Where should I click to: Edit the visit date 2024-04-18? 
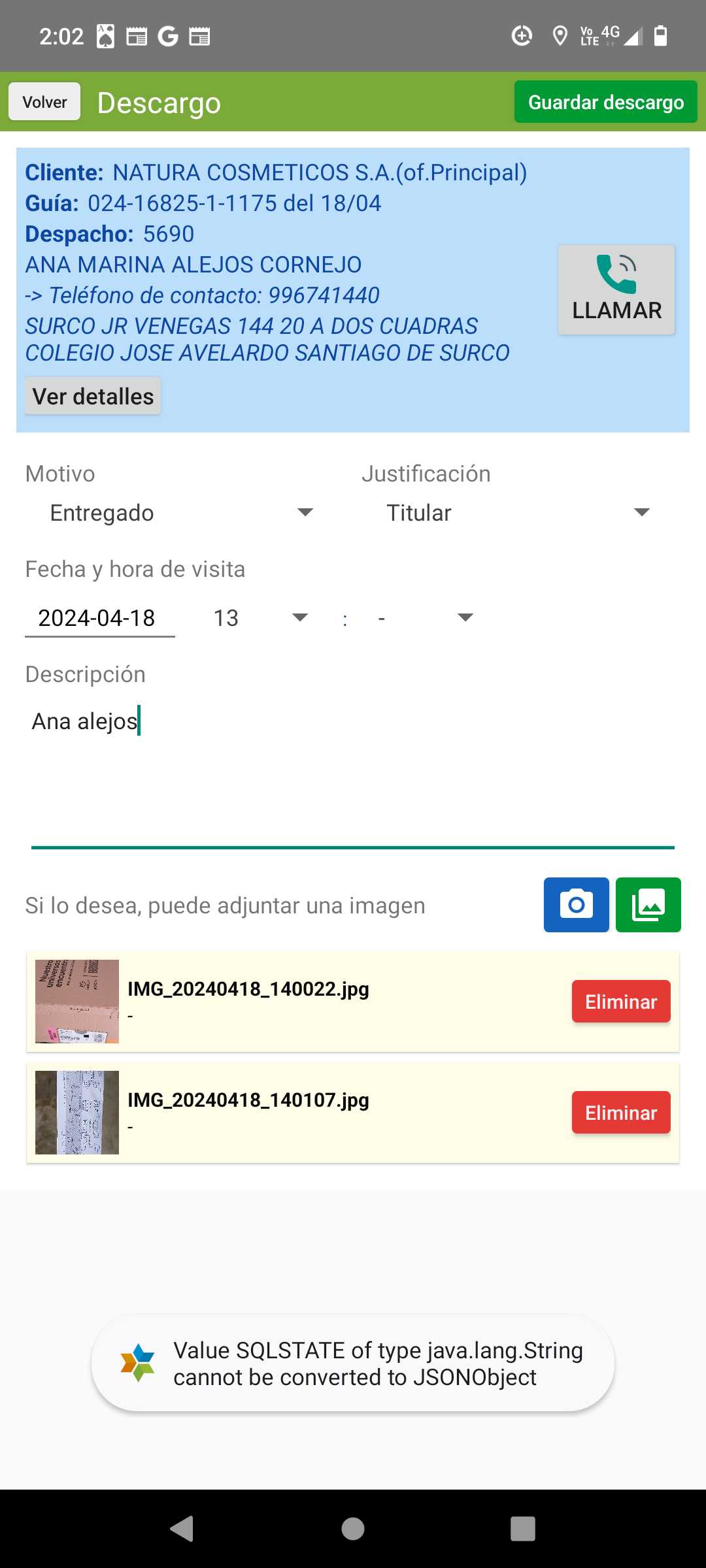coord(99,618)
